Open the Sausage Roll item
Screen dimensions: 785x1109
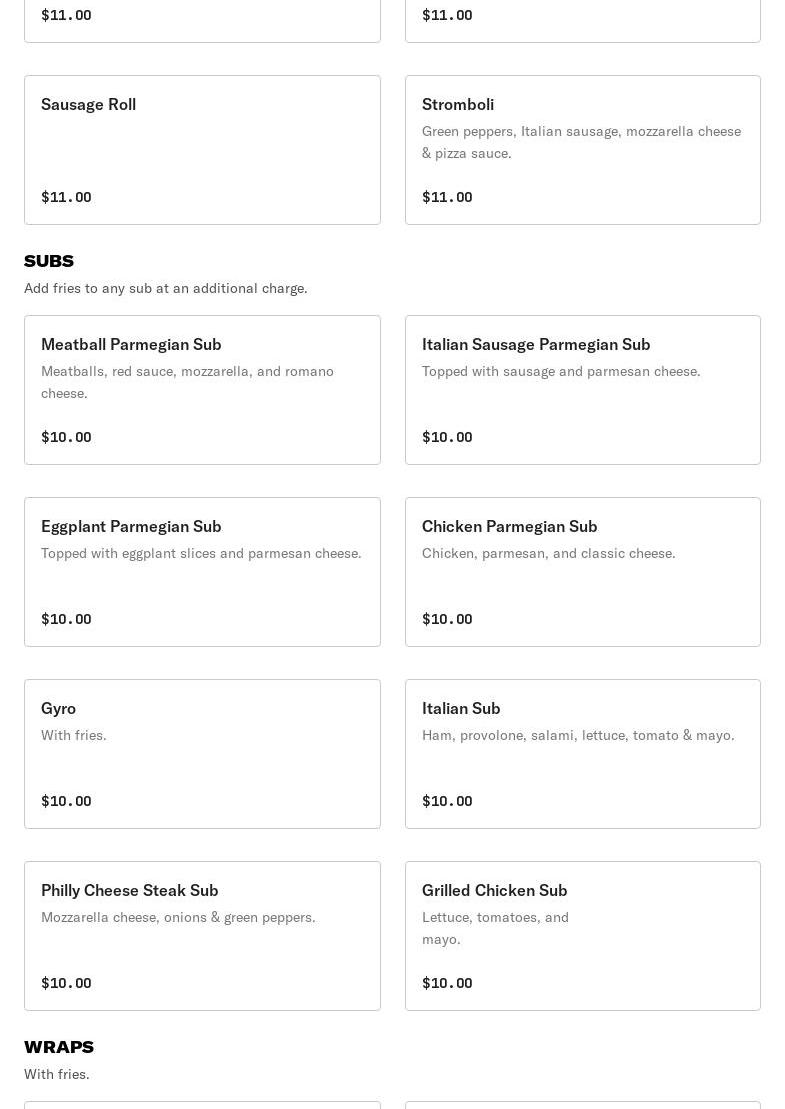[202, 150]
